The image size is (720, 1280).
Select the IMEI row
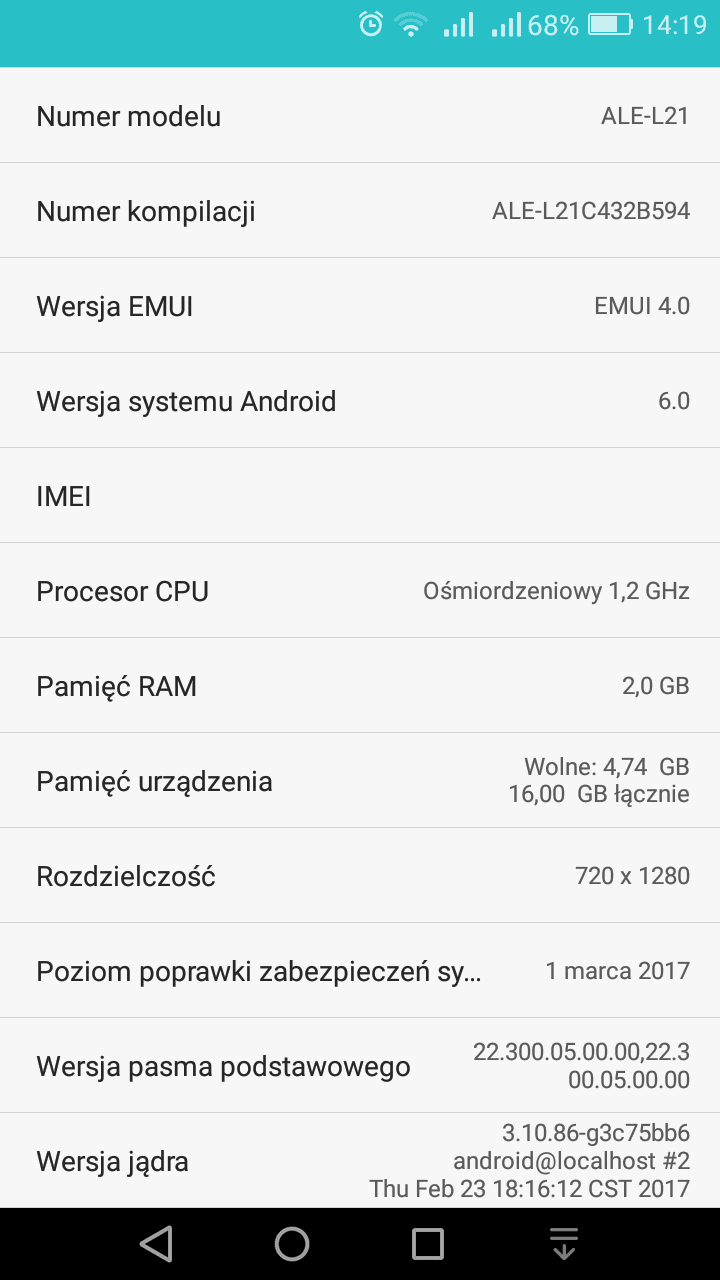click(x=360, y=495)
